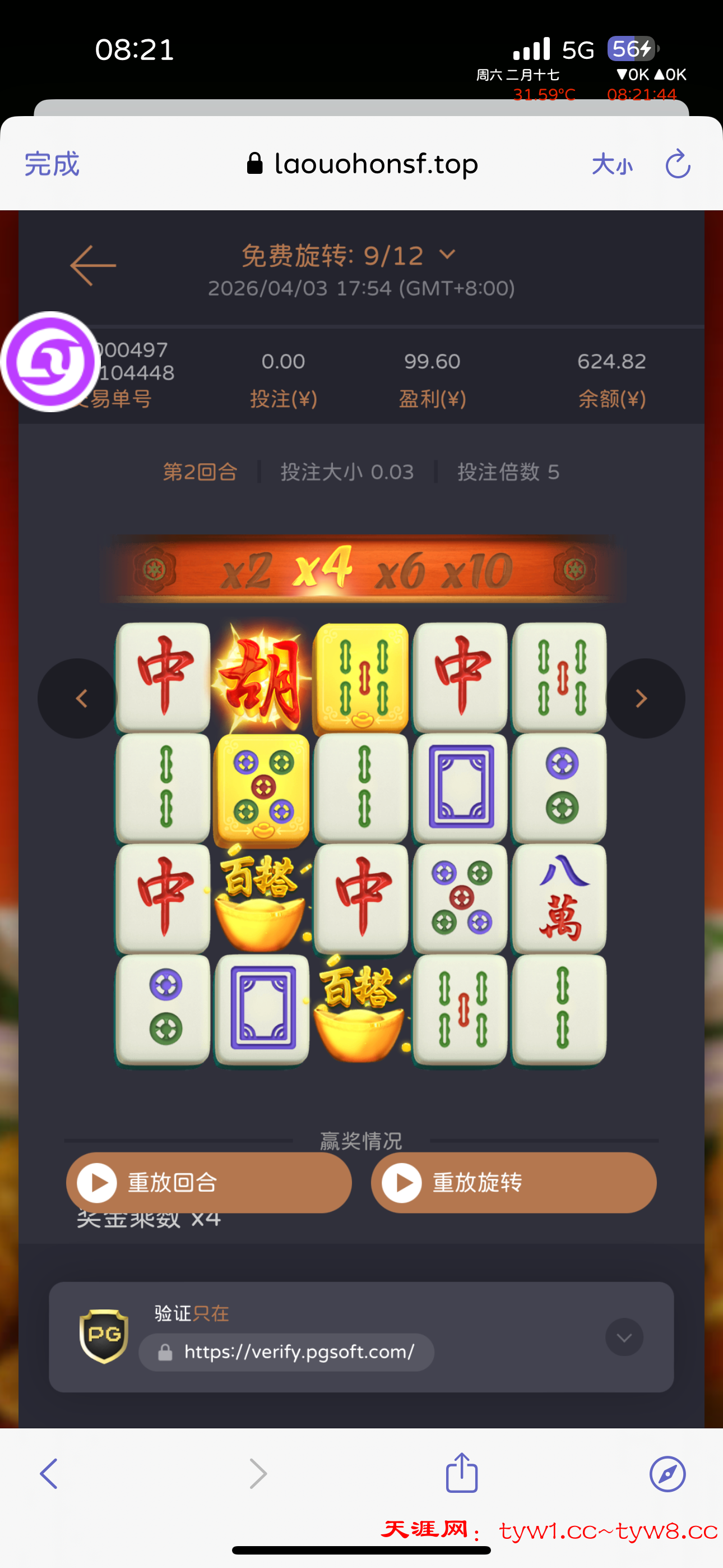Viewport: 723px width, 1568px height.
Task: Open the page in Safari compass icon
Action: click(x=667, y=1474)
